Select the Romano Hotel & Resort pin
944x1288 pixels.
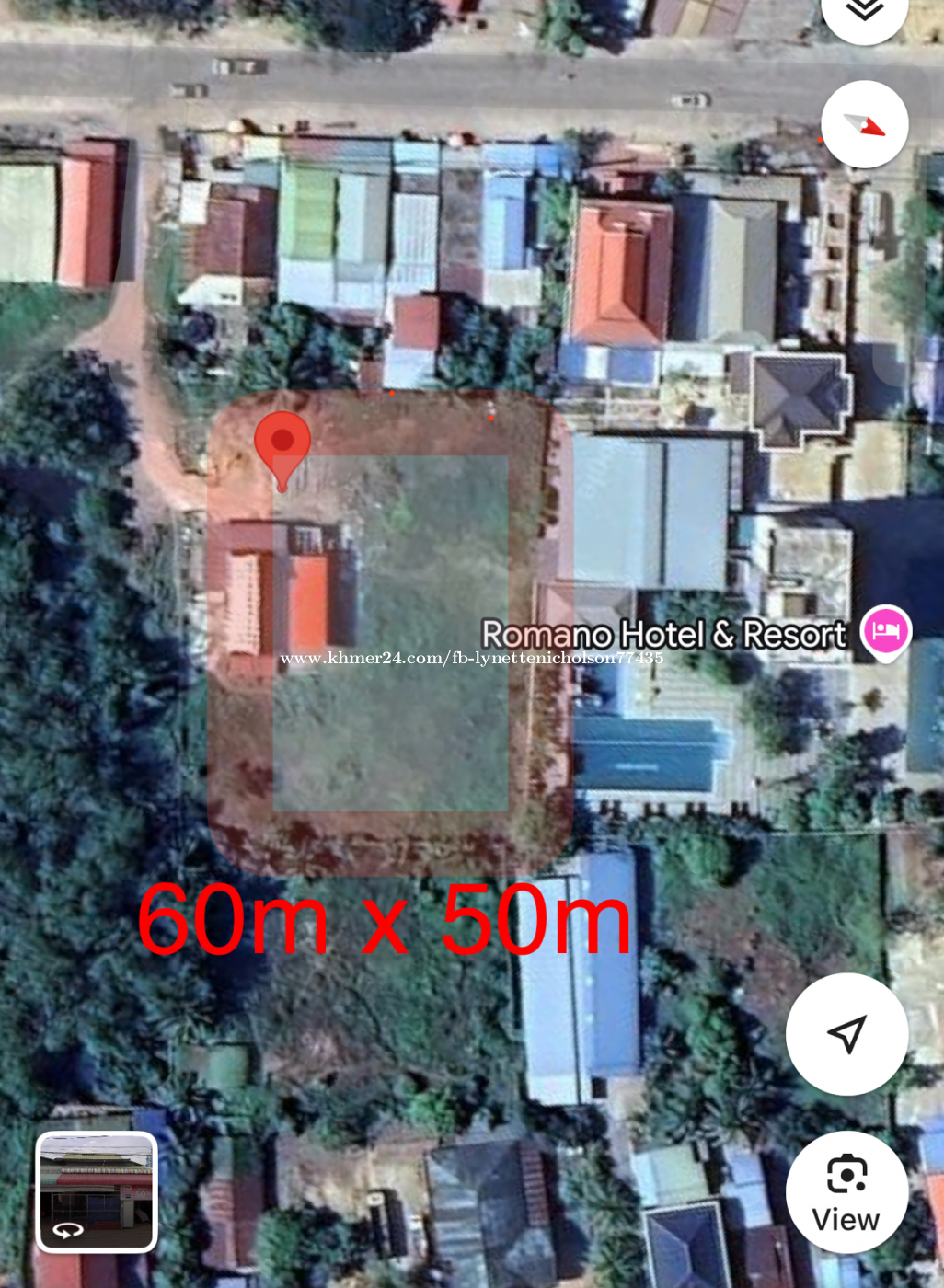[x=885, y=631]
